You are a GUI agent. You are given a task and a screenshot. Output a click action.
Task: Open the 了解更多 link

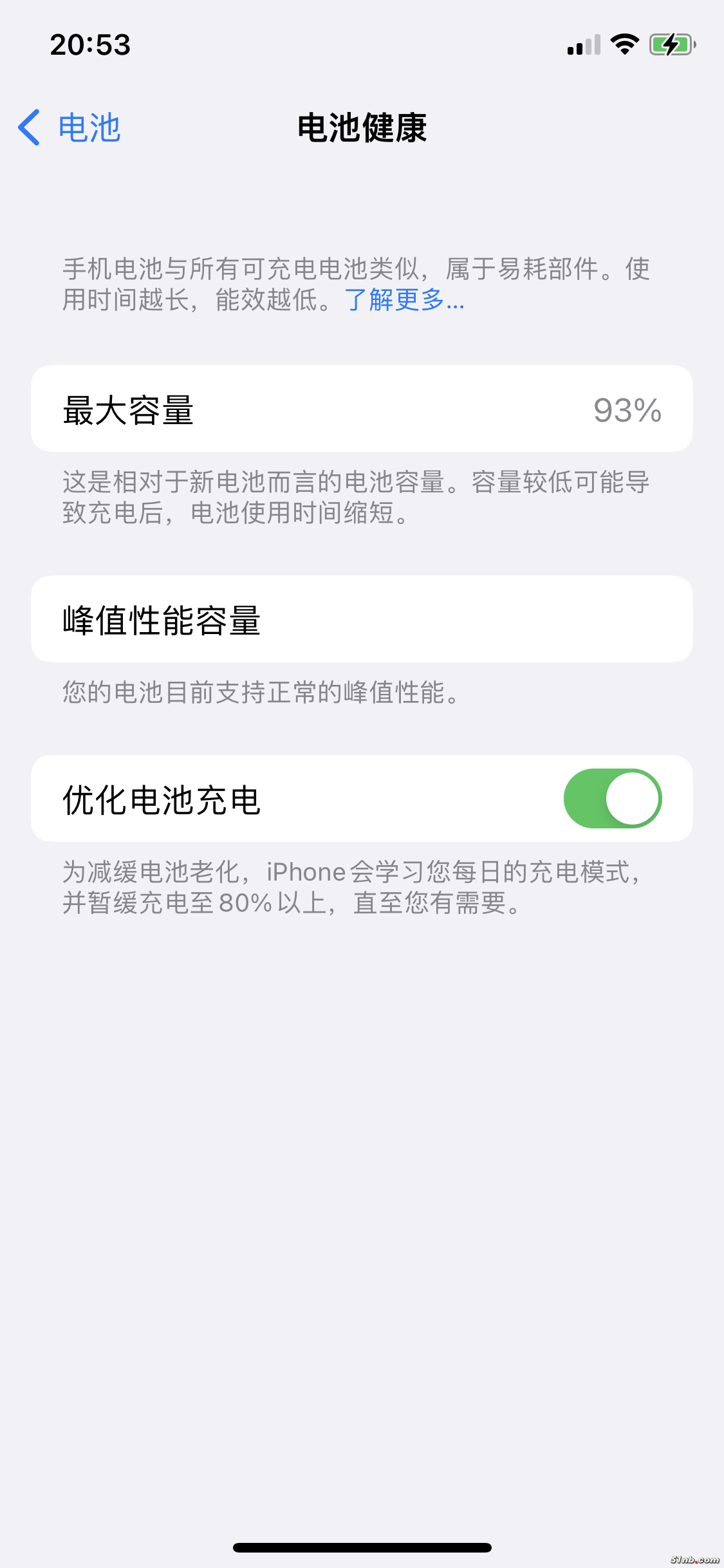pos(404,300)
